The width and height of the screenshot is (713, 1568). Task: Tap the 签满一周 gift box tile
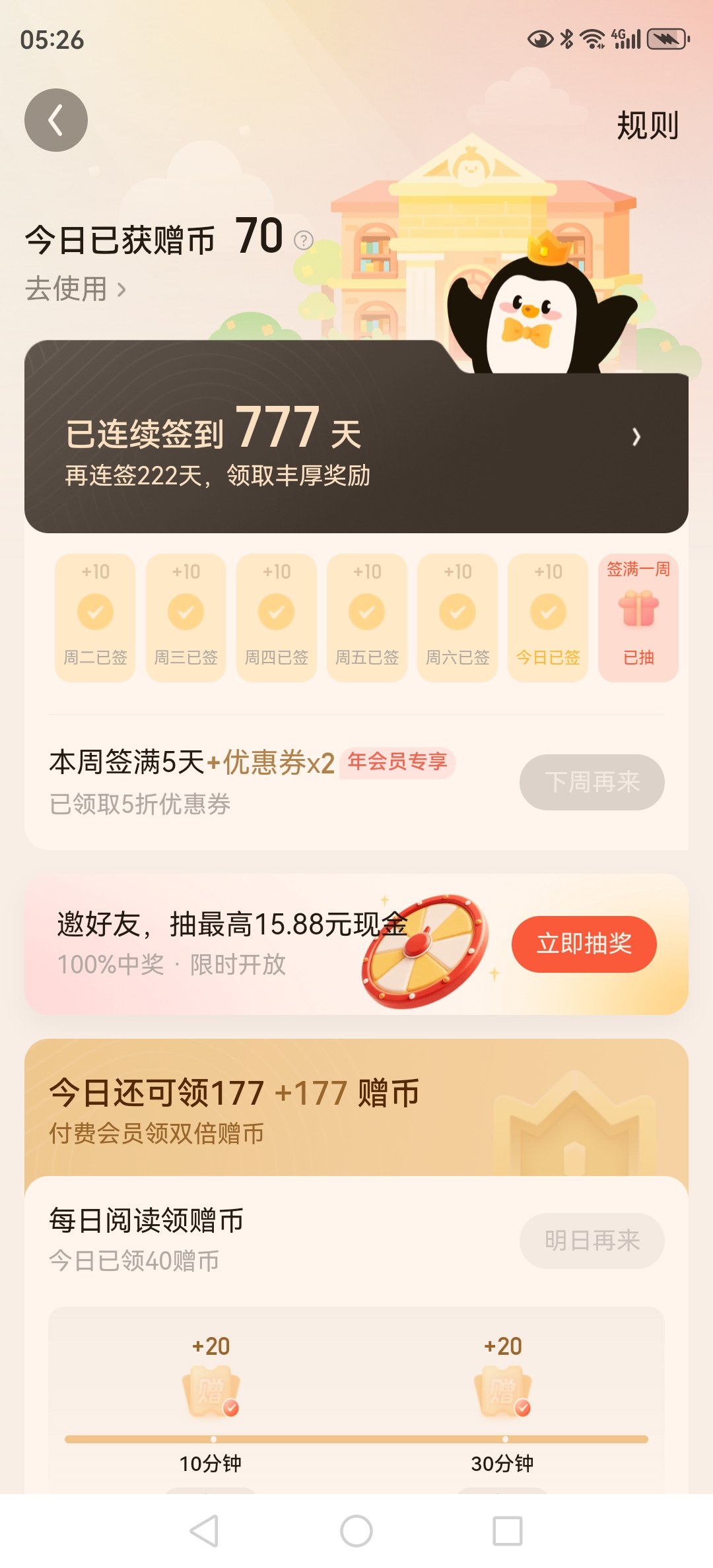(638, 616)
